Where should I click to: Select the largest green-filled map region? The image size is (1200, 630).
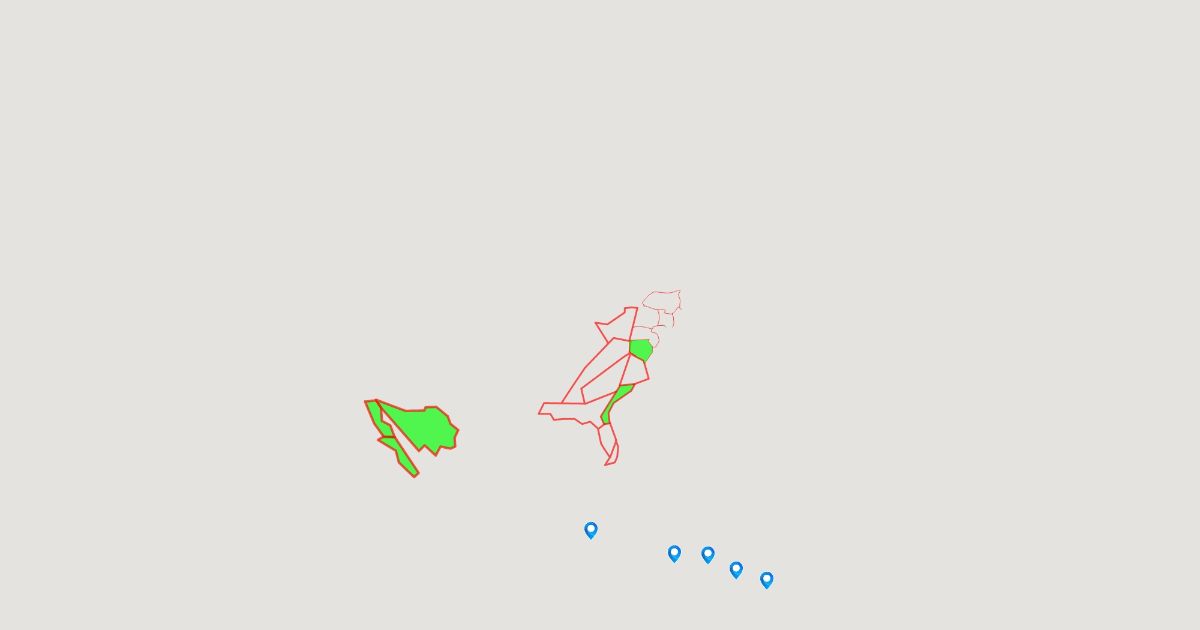(x=420, y=428)
